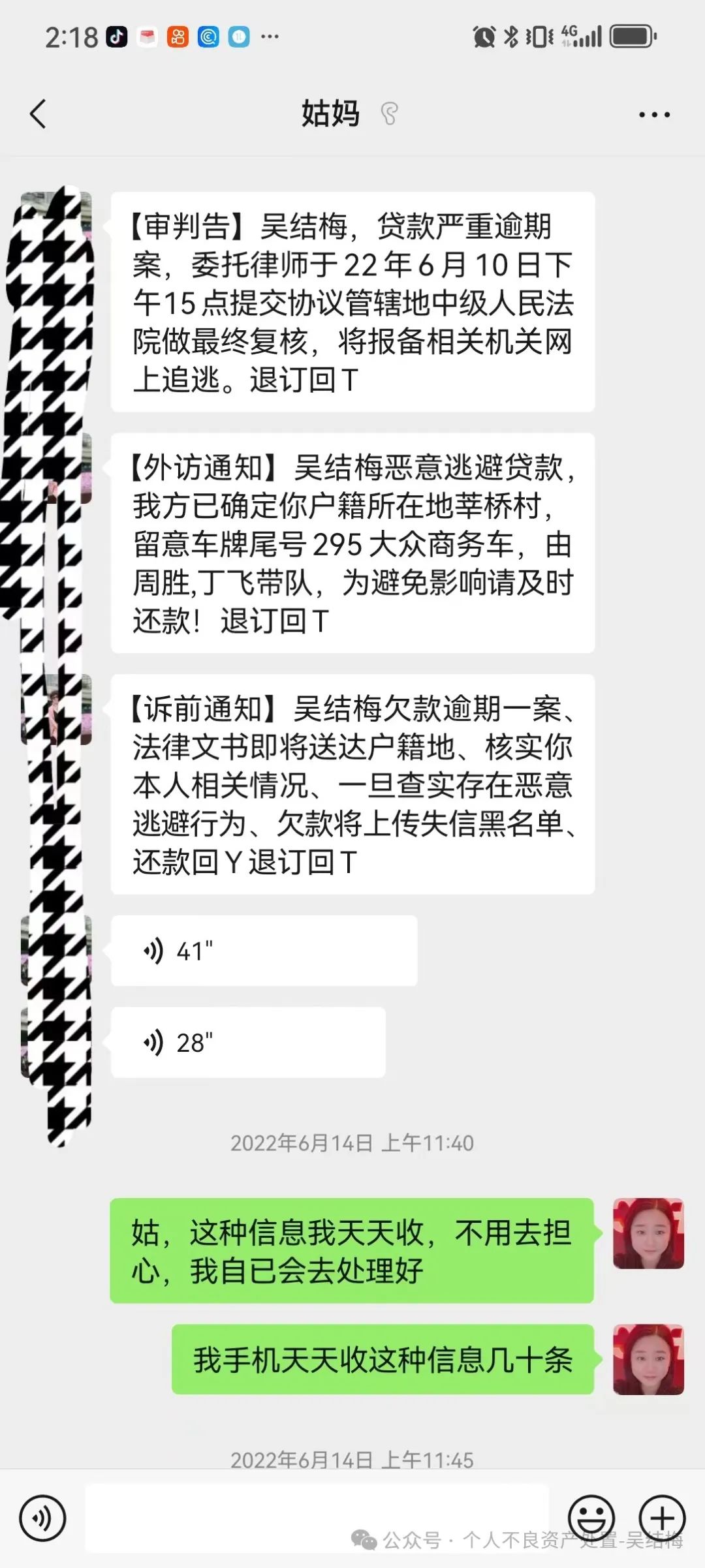Image resolution: width=705 pixels, height=1568 pixels.
Task: Tap the message text input field
Action: click(317, 1519)
